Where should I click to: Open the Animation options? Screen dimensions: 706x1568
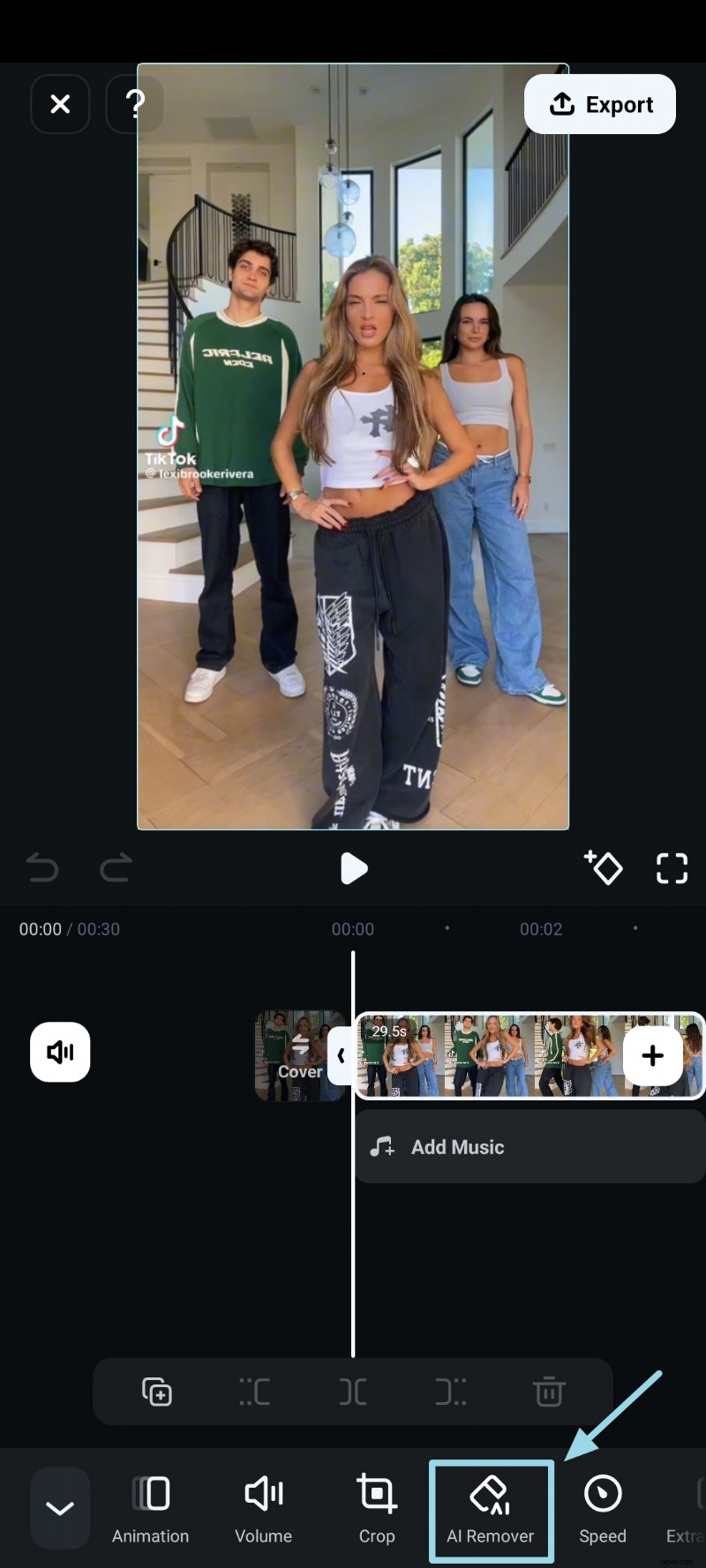[x=150, y=1511]
